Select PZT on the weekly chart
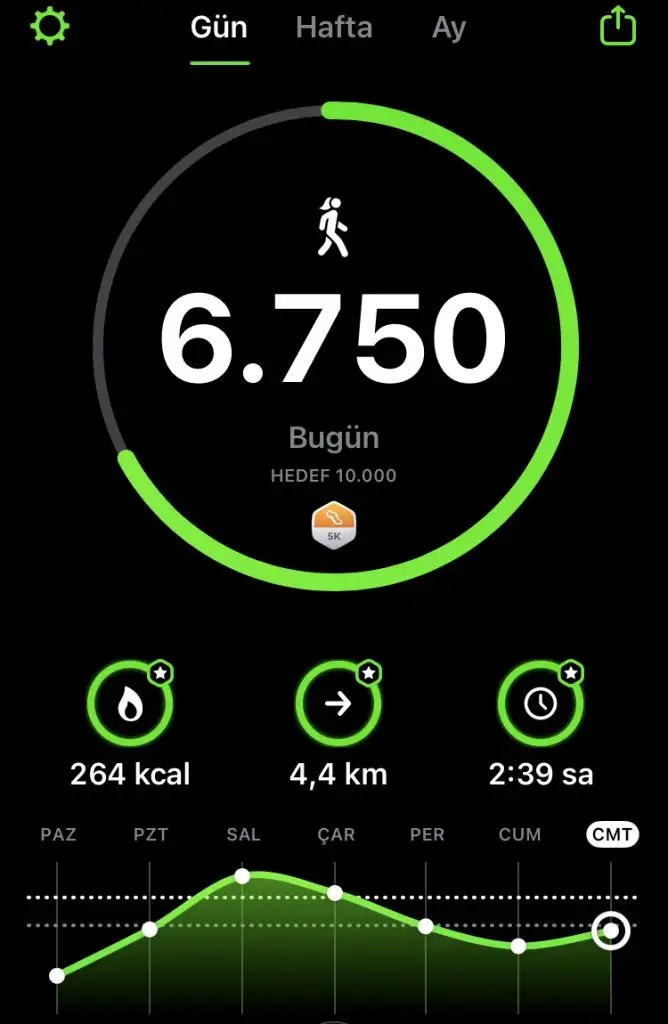This screenshot has height=1024, width=668. [150, 834]
